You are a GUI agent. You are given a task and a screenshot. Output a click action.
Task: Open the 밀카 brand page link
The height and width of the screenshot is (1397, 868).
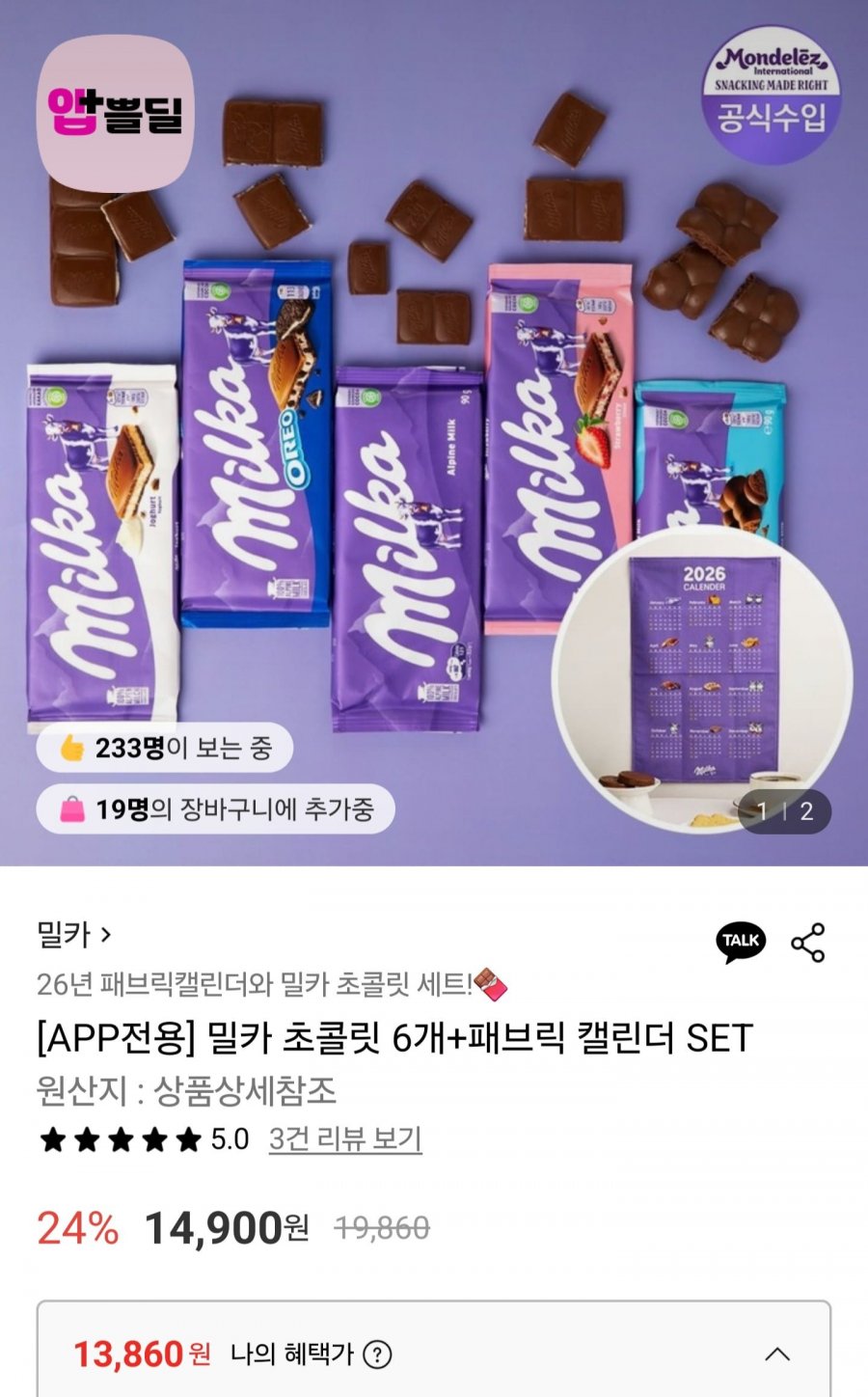click(x=74, y=934)
